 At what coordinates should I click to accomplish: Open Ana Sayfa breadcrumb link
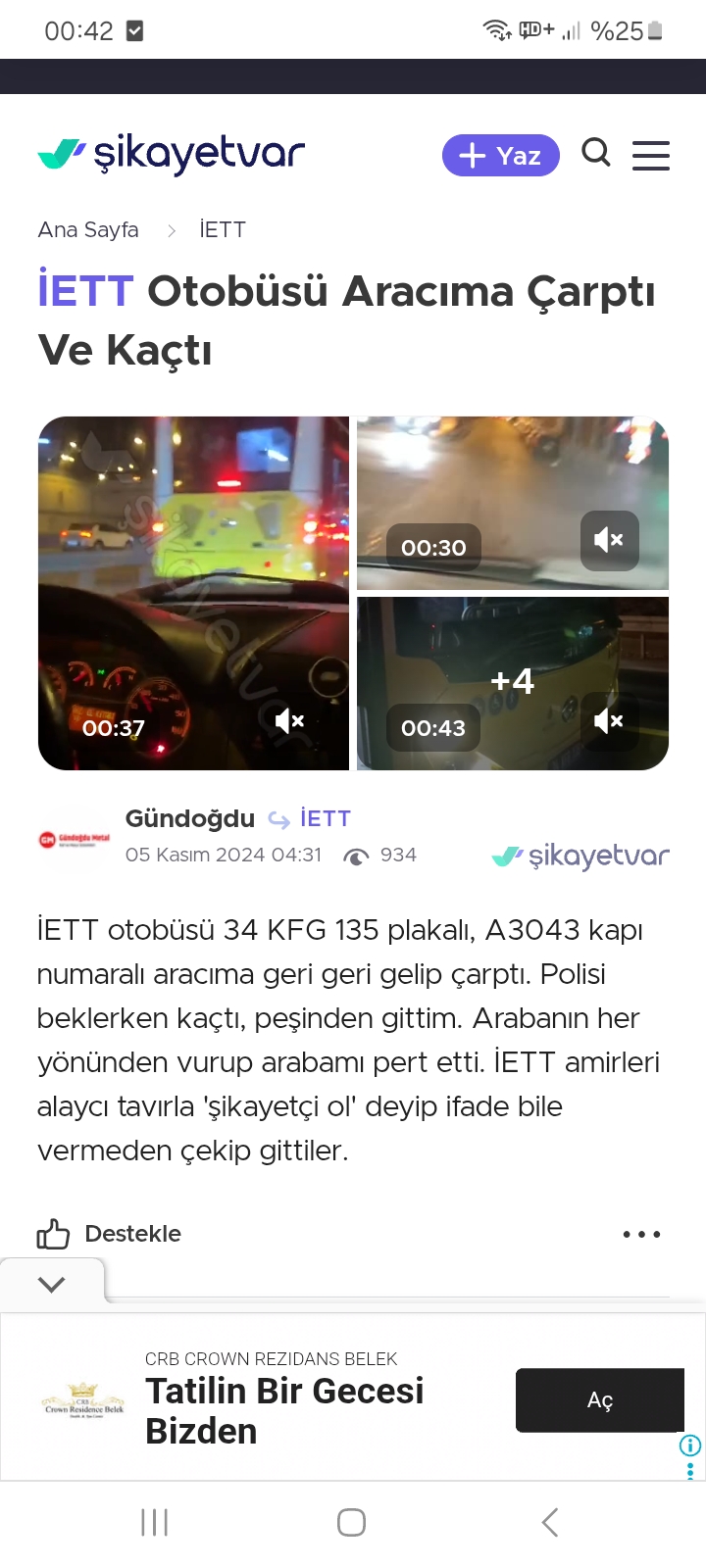[x=88, y=230]
